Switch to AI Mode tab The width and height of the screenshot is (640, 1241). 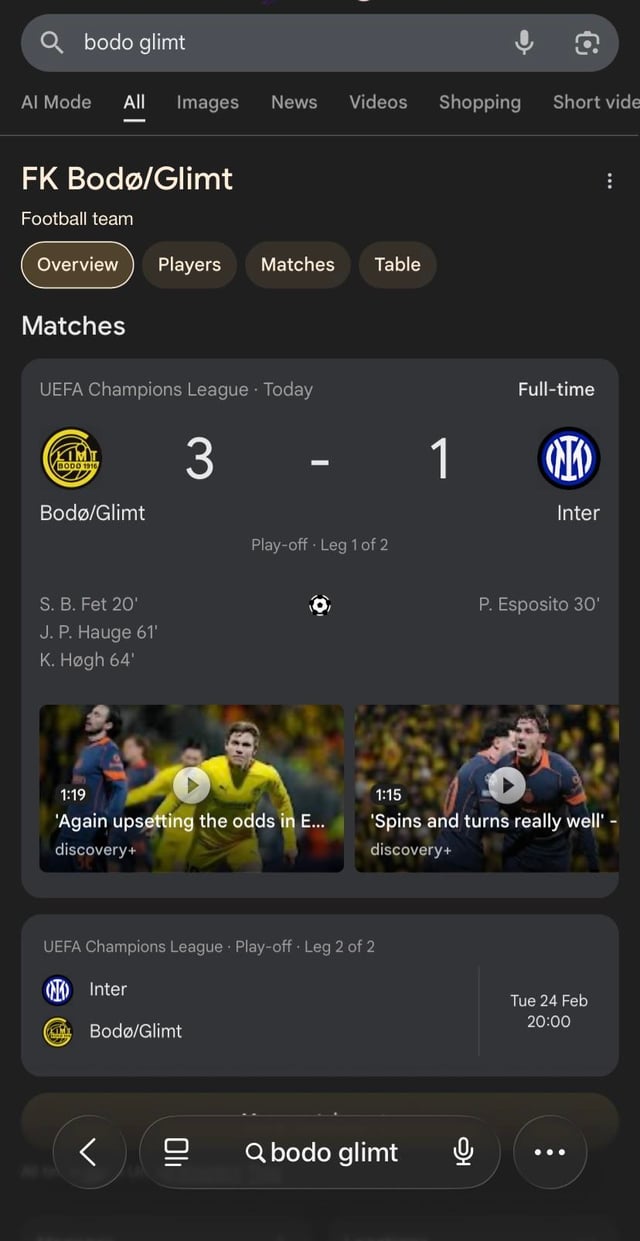56,102
